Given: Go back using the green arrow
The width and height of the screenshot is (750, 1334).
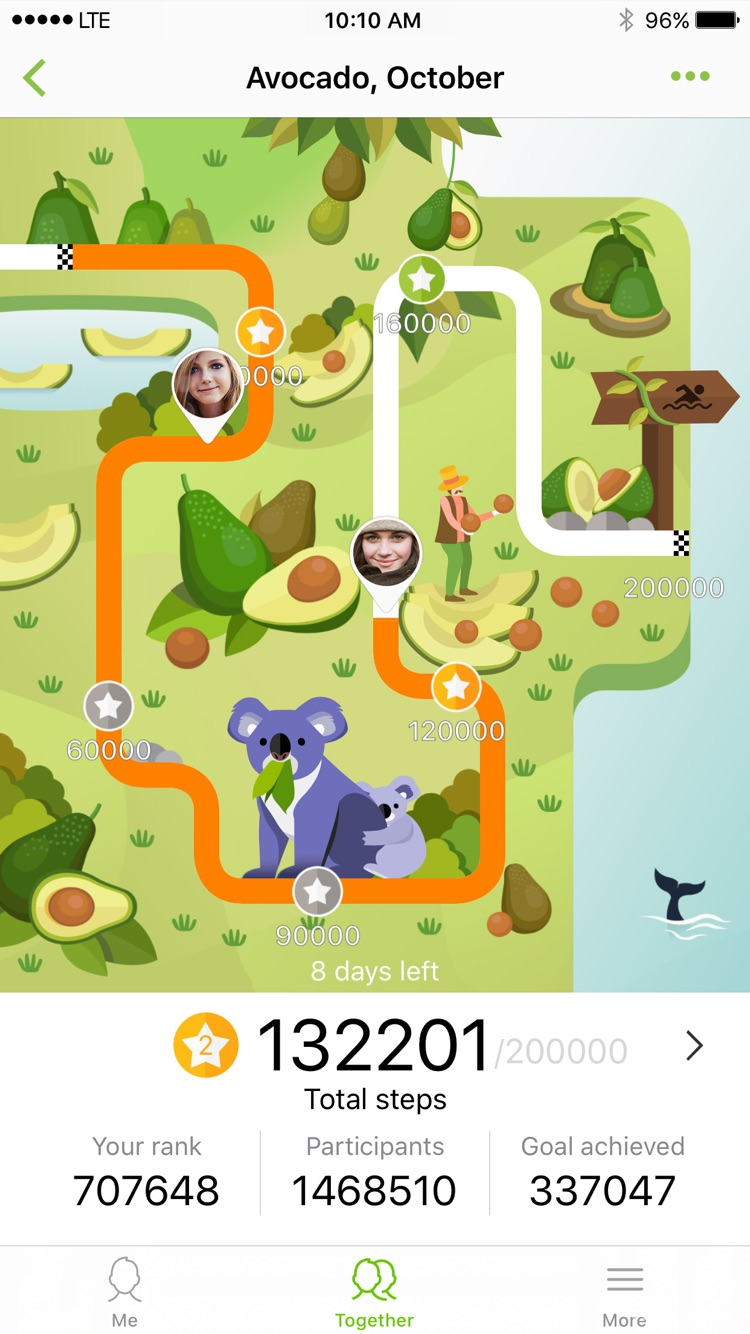Looking at the screenshot, I should [x=35, y=77].
